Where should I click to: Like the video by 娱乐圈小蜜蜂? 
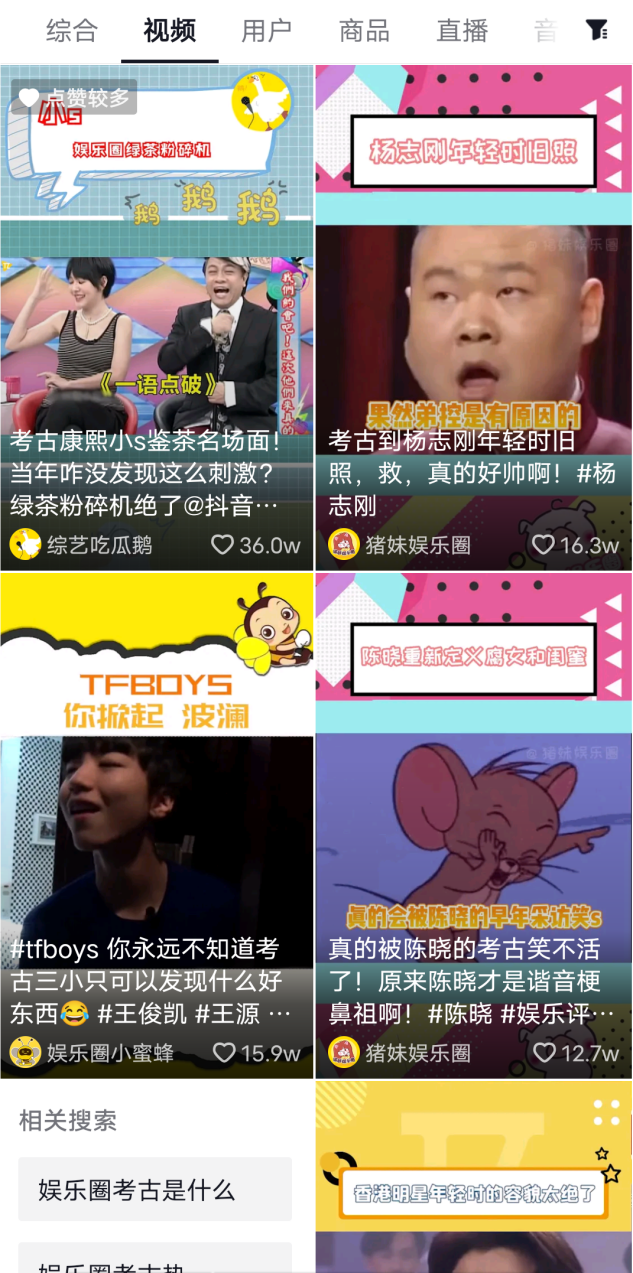pos(225,1053)
